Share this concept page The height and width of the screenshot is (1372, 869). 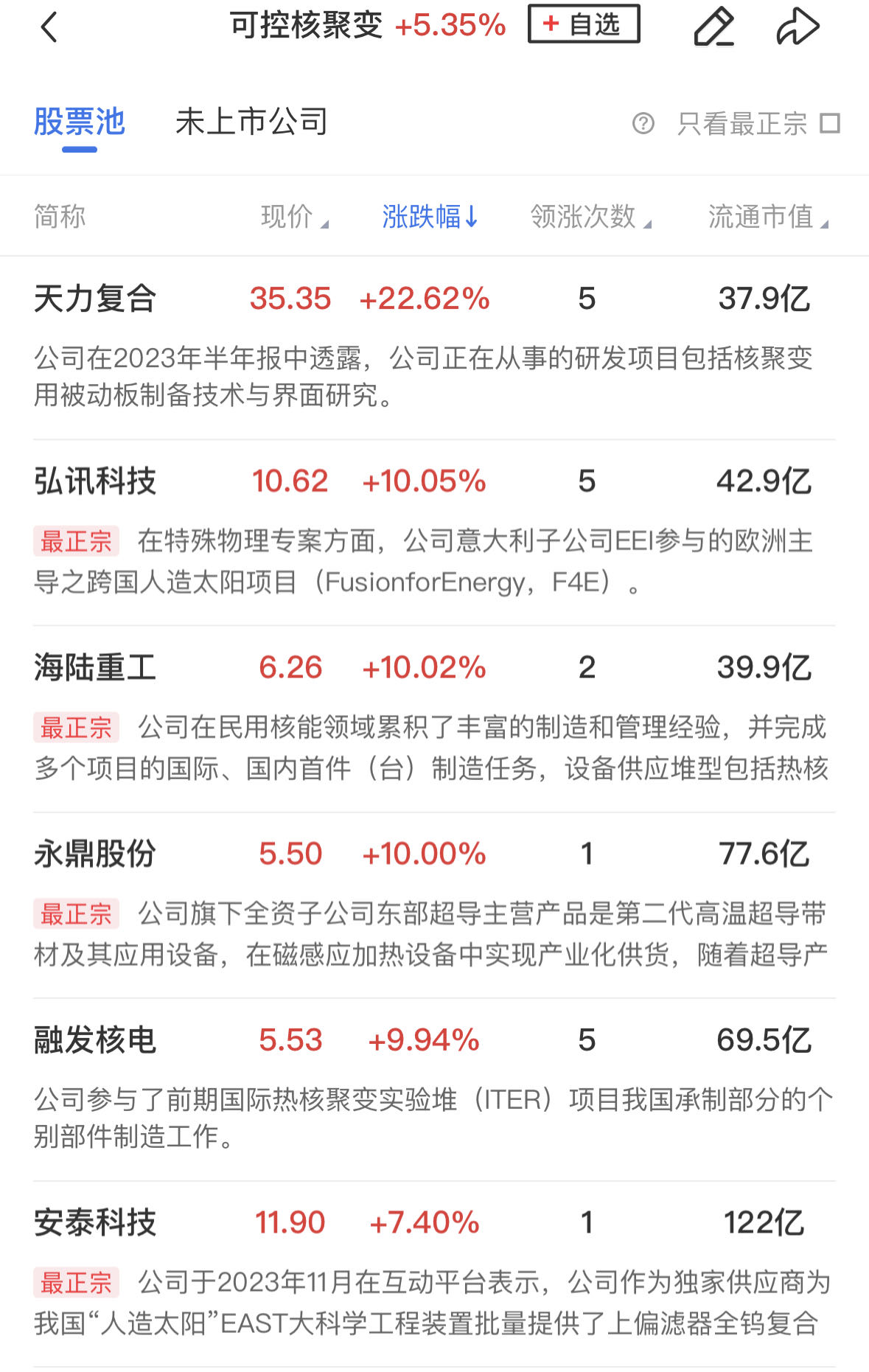click(x=798, y=27)
